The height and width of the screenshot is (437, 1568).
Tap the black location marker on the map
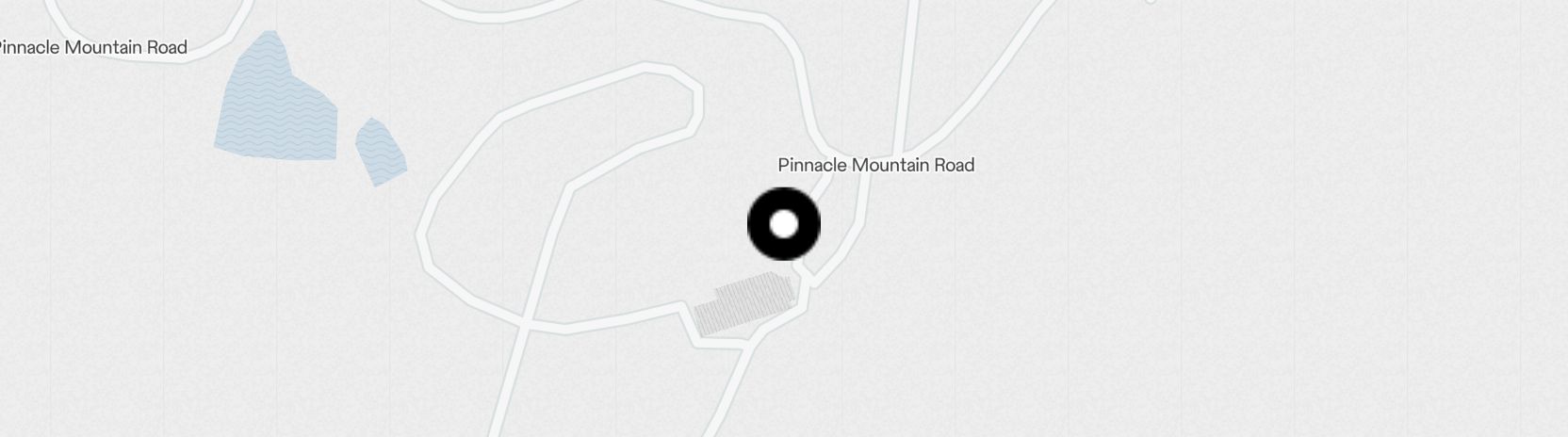[x=784, y=224]
